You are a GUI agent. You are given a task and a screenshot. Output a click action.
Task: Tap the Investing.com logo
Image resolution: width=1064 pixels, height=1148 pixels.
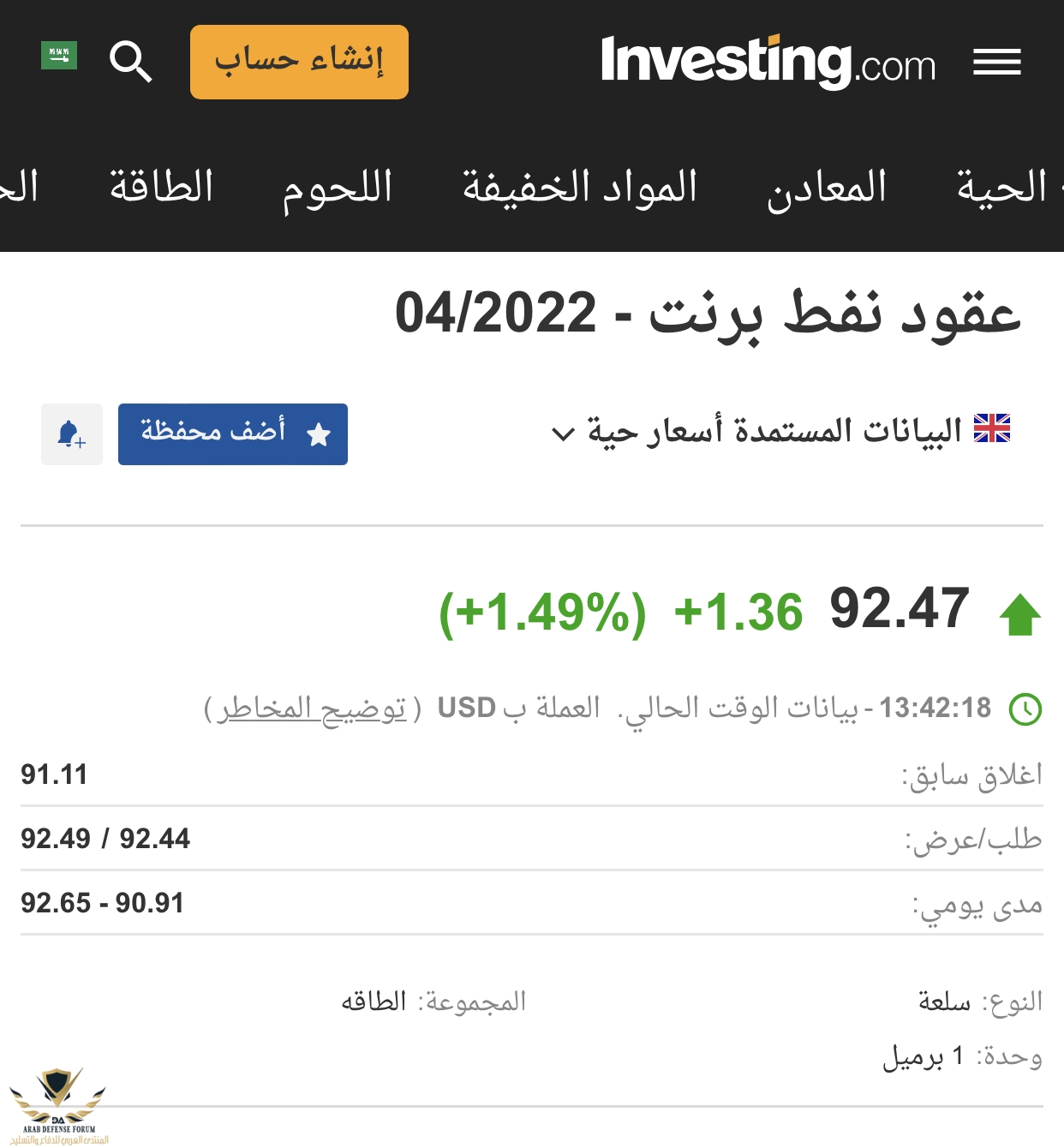[x=768, y=62]
